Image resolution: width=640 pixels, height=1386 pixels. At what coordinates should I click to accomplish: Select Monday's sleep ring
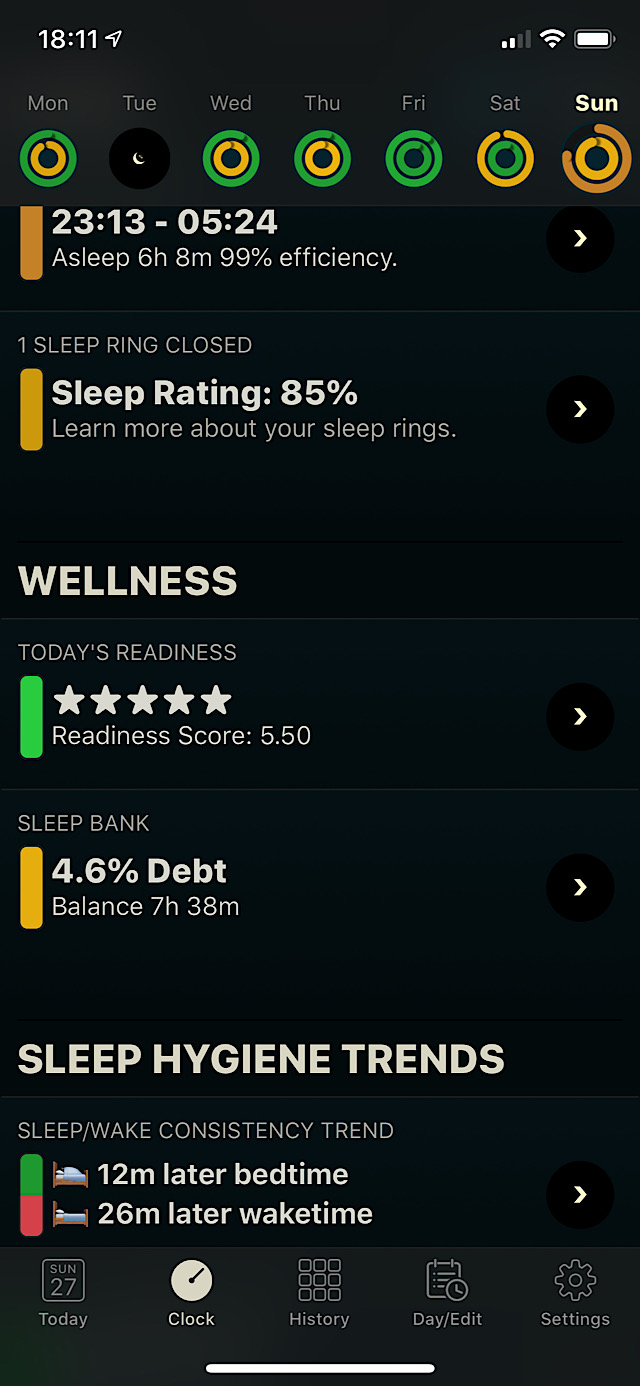(x=48, y=157)
